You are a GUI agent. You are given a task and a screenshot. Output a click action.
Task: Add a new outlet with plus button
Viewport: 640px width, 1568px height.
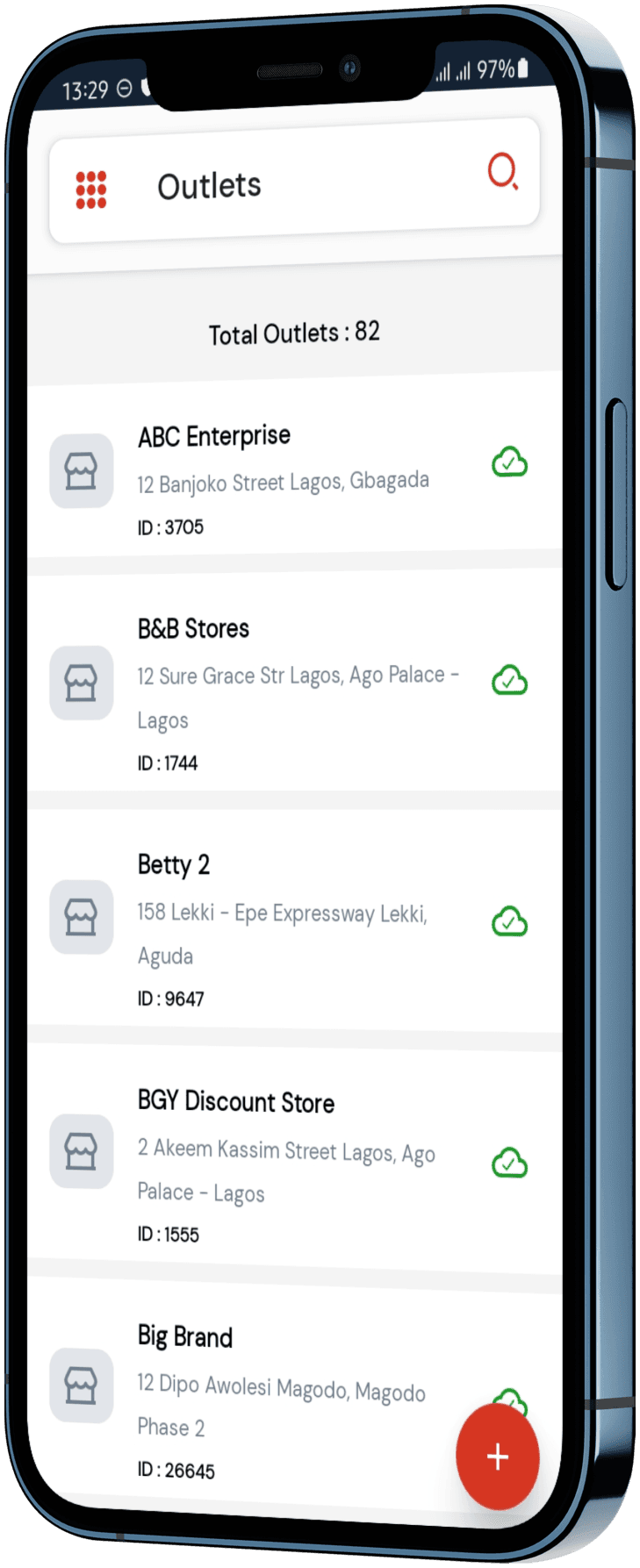[x=497, y=1457]
